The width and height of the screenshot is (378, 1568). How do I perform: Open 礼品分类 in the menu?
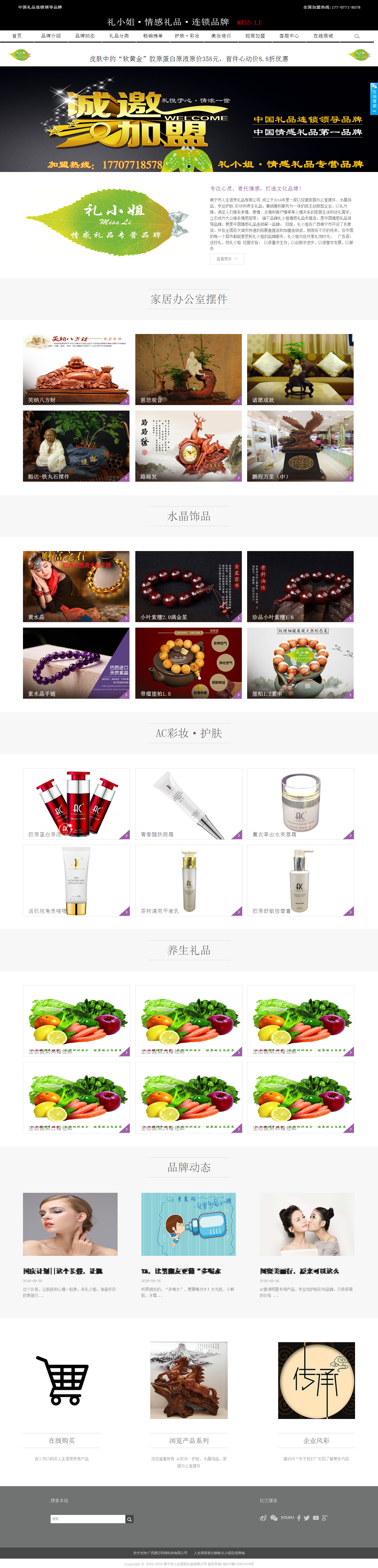click(119, 36)
